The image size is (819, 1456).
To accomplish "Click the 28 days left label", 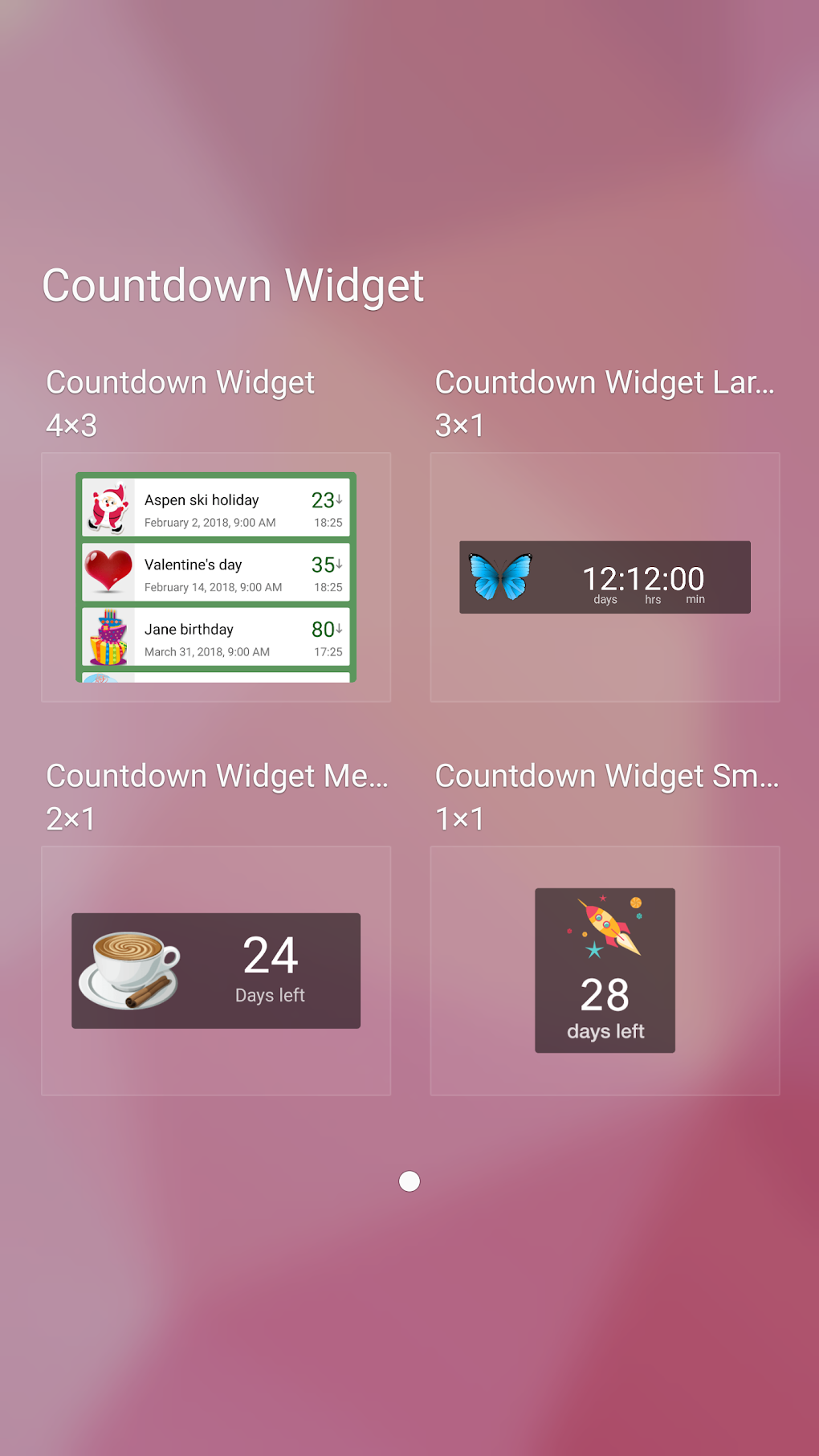I will (x=605, y=1030).
